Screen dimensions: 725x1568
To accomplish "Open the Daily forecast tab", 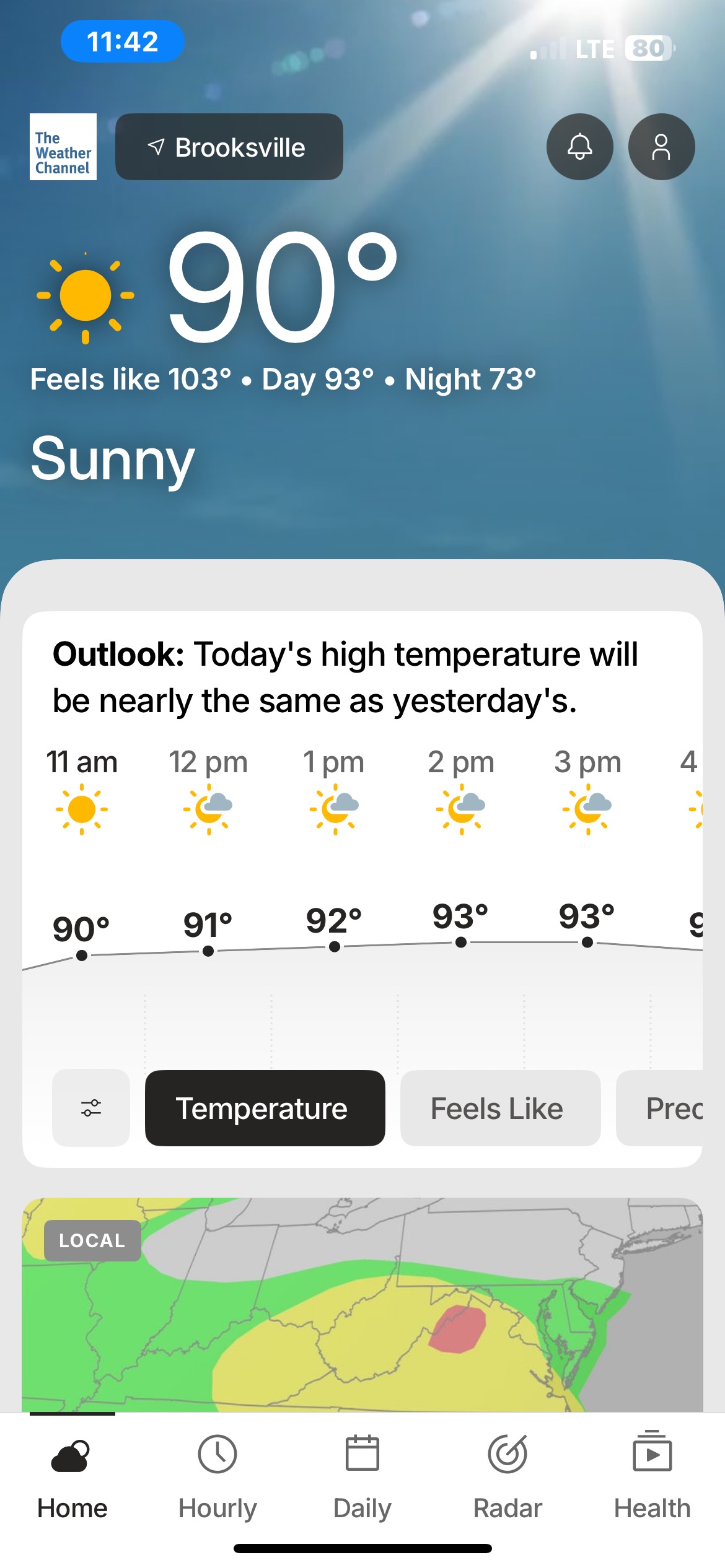I will click(362, 1477).
